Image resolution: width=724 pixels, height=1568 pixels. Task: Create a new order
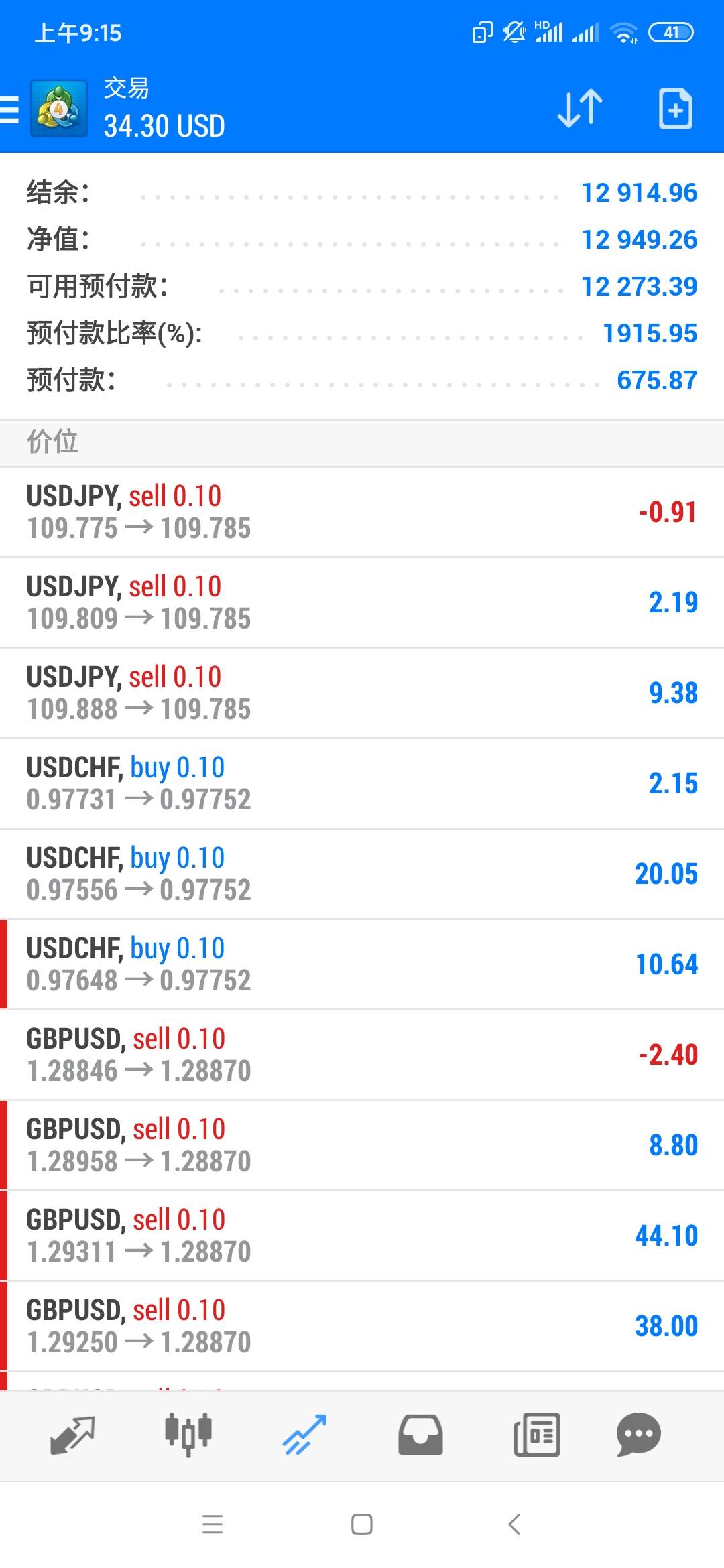(x=674, y=109)
